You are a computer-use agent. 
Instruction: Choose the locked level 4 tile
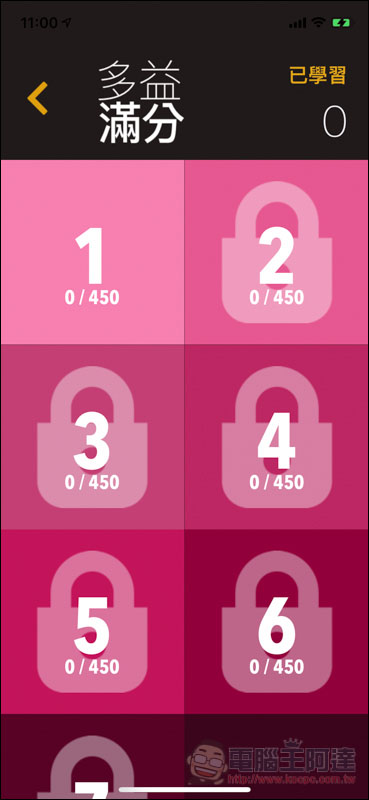[x=277, y=437]
